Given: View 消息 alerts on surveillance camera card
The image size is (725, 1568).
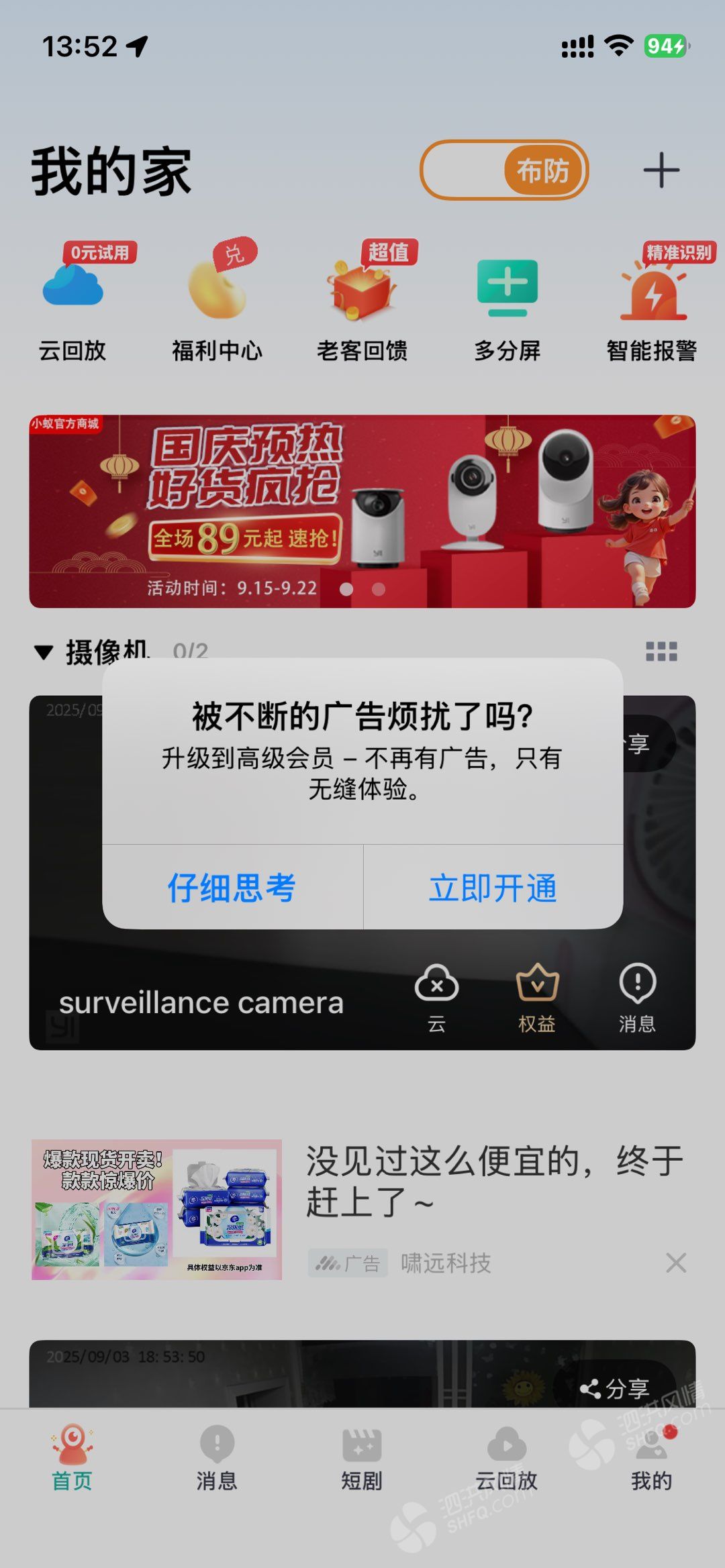Looking at the screenshot, I should pos(637,998).
